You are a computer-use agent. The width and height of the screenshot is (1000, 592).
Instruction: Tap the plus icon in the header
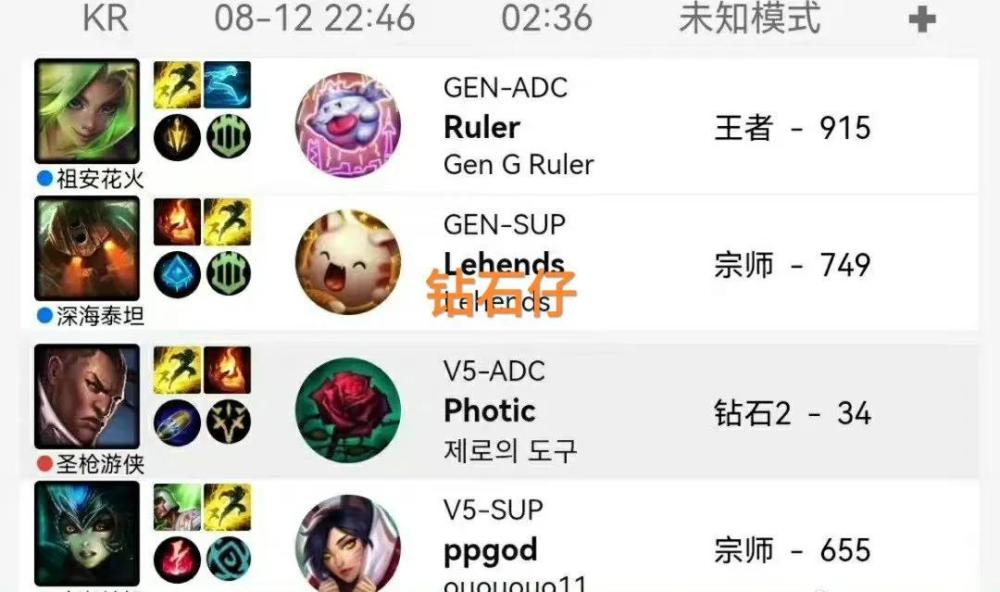click(922, 19)
